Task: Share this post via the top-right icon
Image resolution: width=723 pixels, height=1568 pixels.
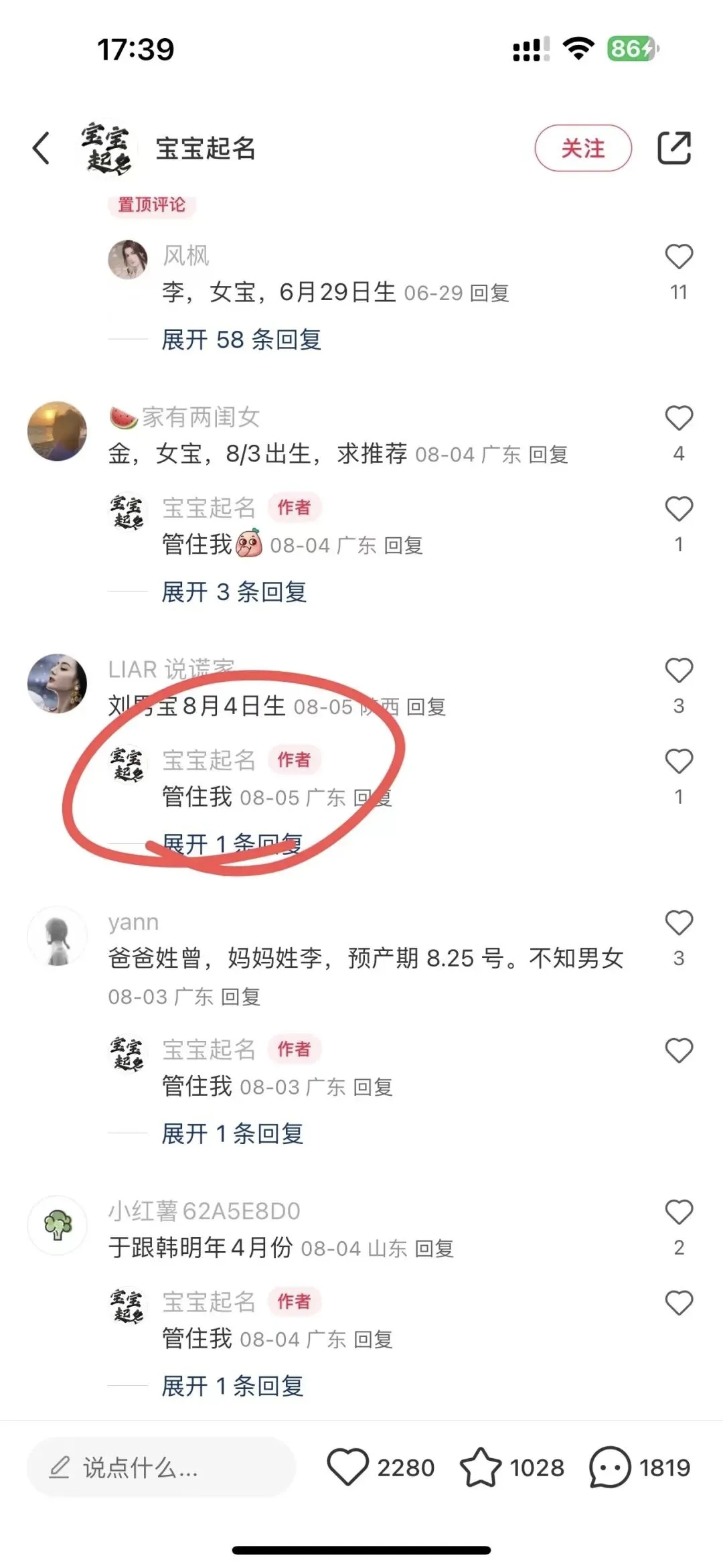Action: [x=673, y=148]
